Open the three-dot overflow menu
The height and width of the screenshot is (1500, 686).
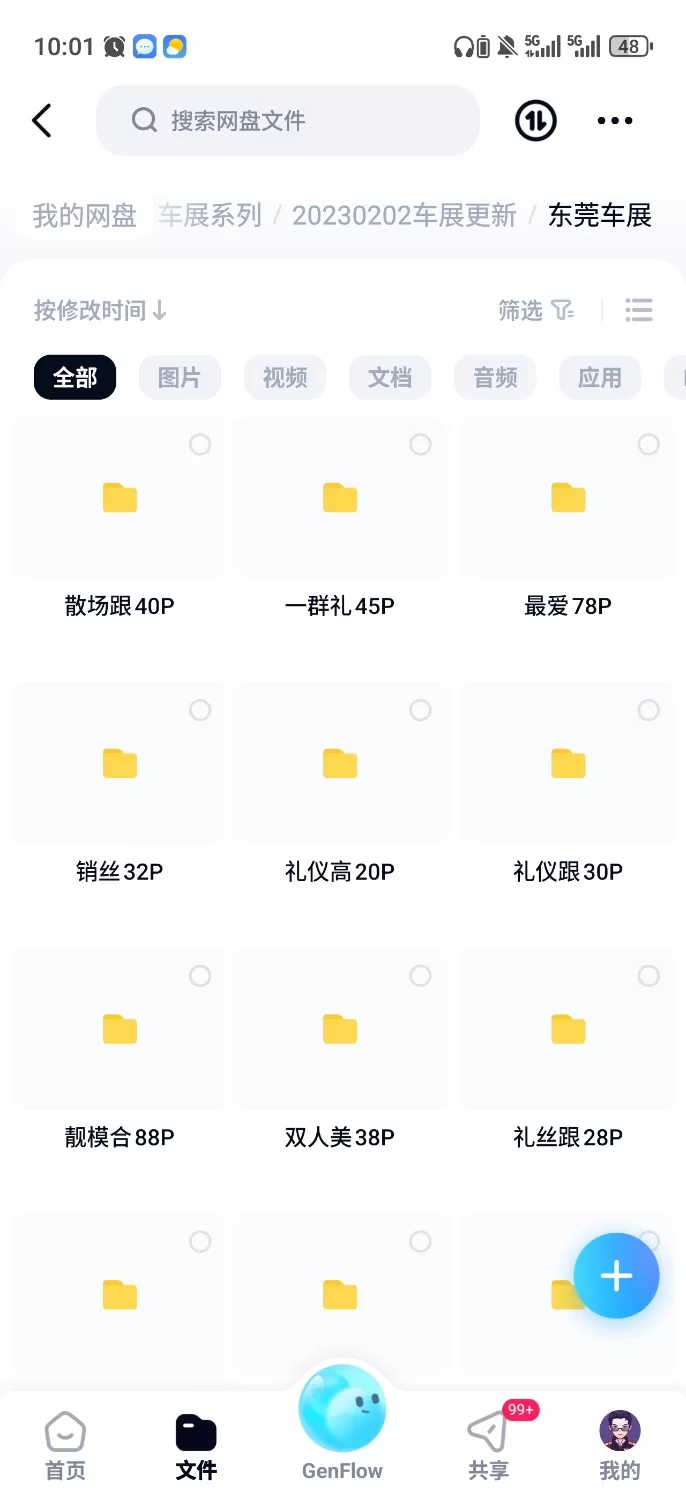tap(614, 121)
